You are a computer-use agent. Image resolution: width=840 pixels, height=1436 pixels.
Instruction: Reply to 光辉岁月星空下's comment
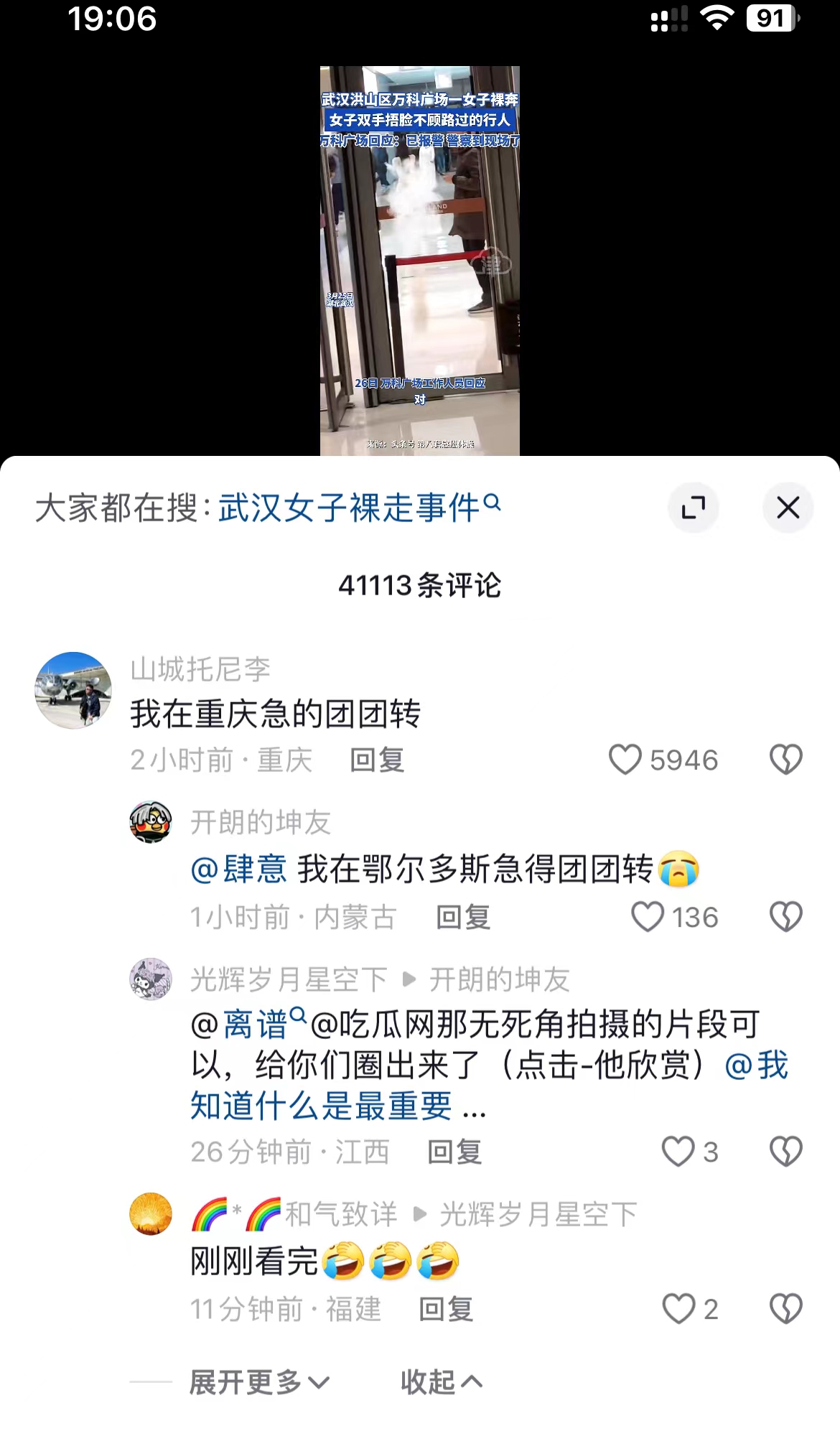[454, 1152]
